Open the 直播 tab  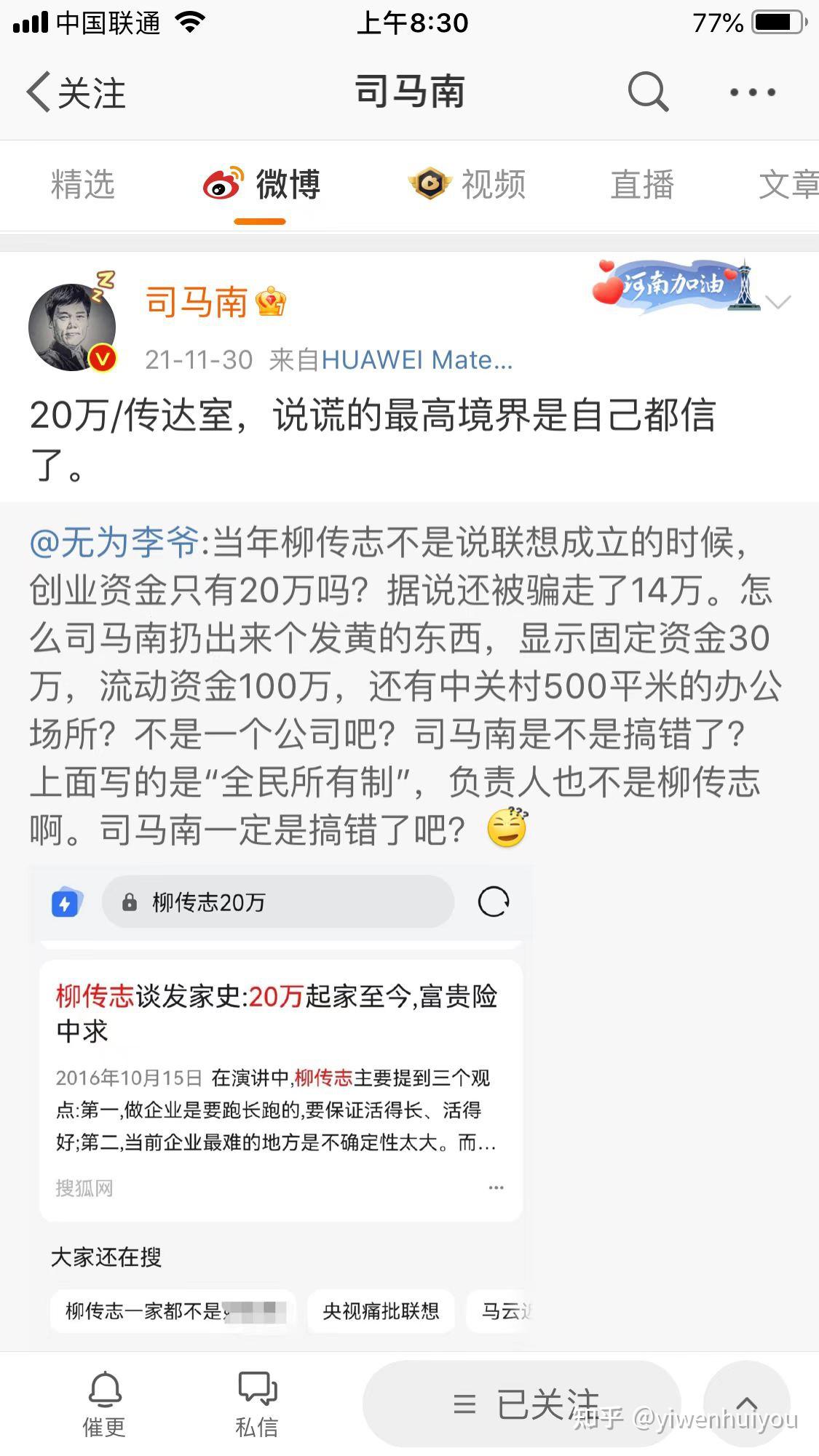(x=642, y=185)
